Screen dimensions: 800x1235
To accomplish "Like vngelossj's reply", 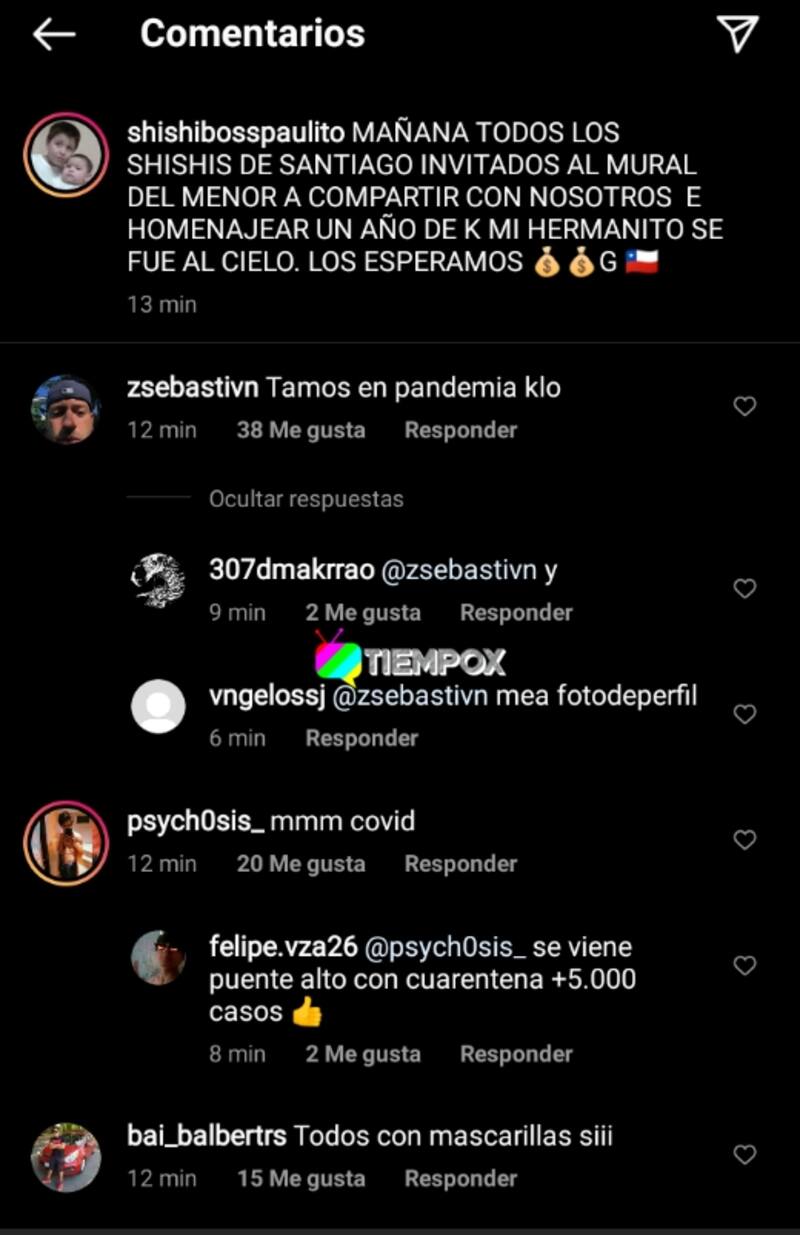I will [745, 714].
